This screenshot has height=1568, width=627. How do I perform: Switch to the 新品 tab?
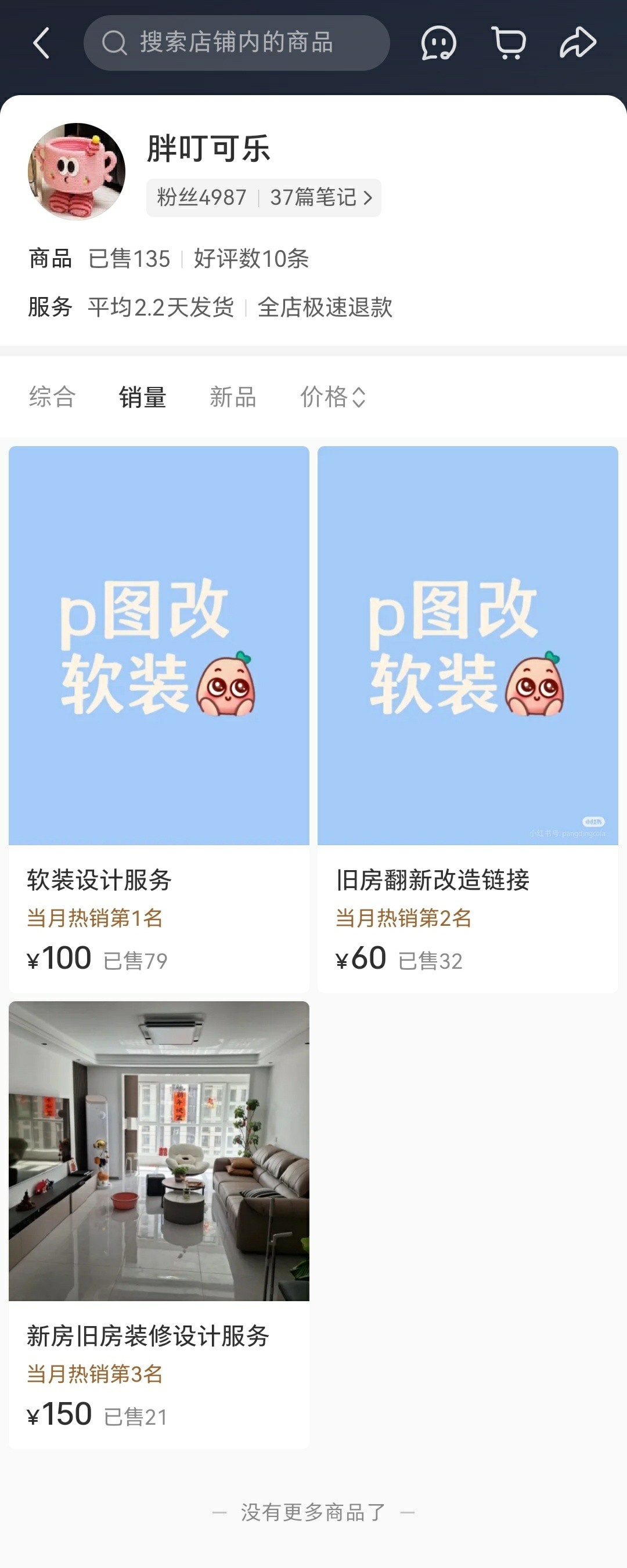[x=233, y=397]
